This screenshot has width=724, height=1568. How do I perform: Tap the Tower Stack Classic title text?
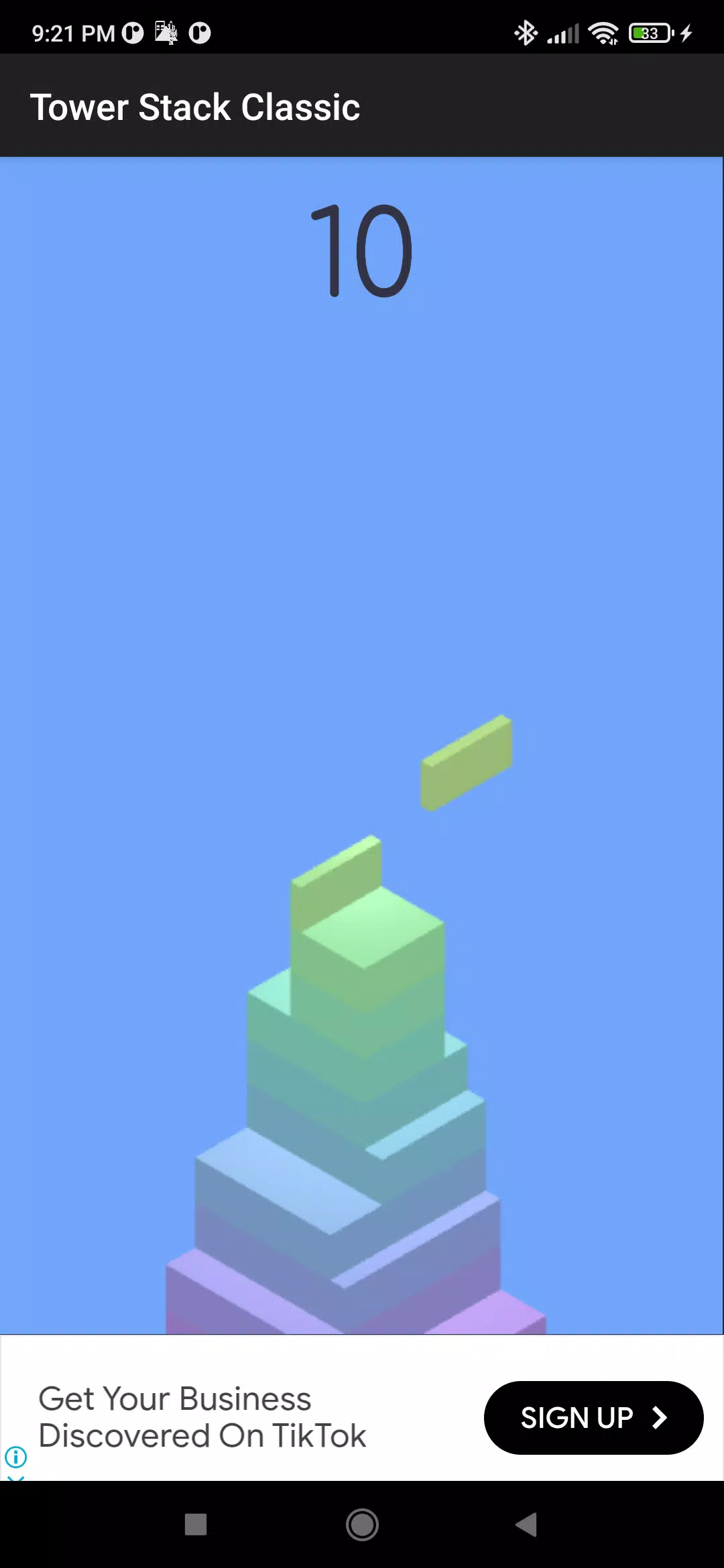pyautogui.click(x=195, y=106)
